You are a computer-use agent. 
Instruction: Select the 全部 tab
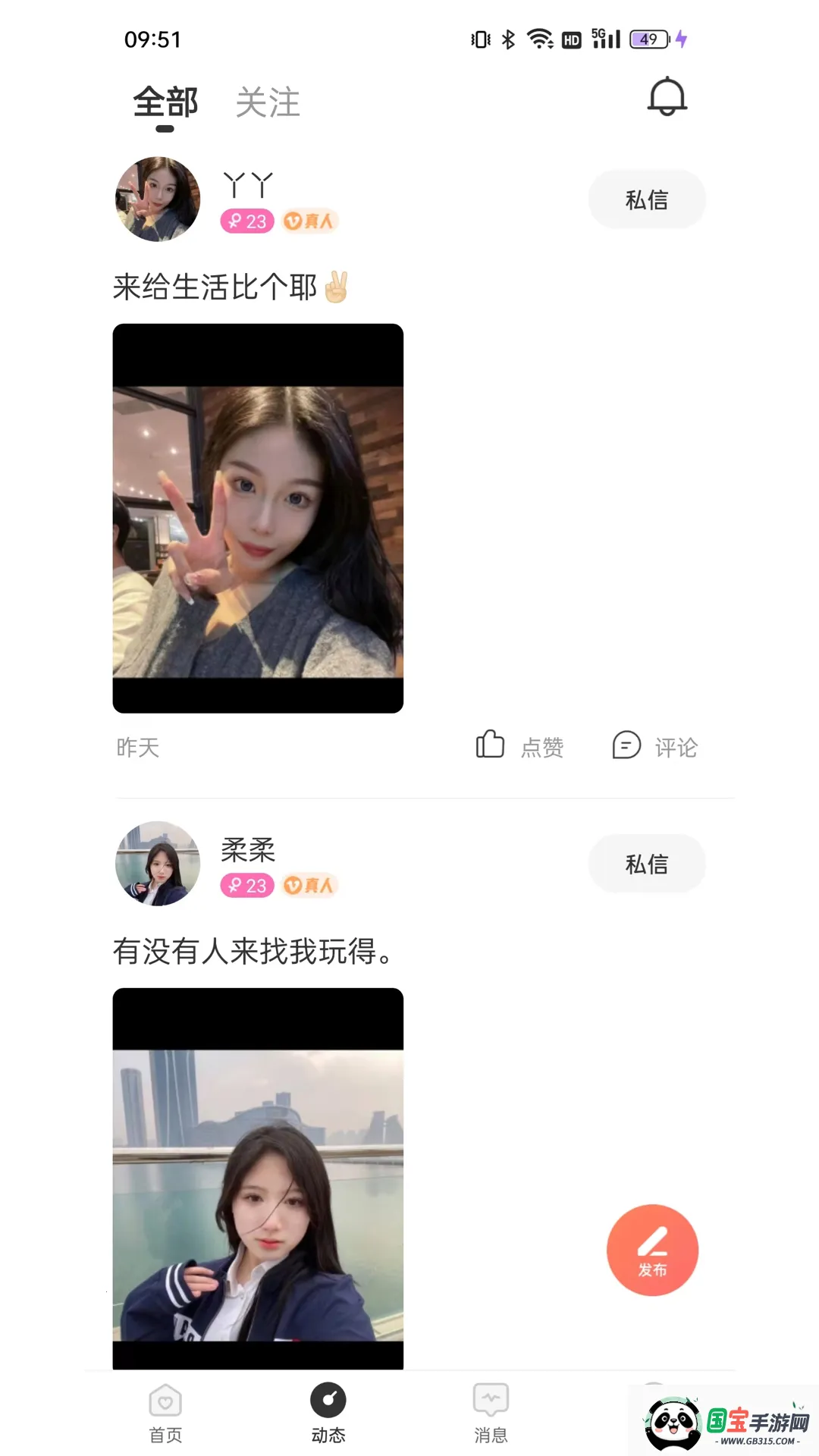165,103
